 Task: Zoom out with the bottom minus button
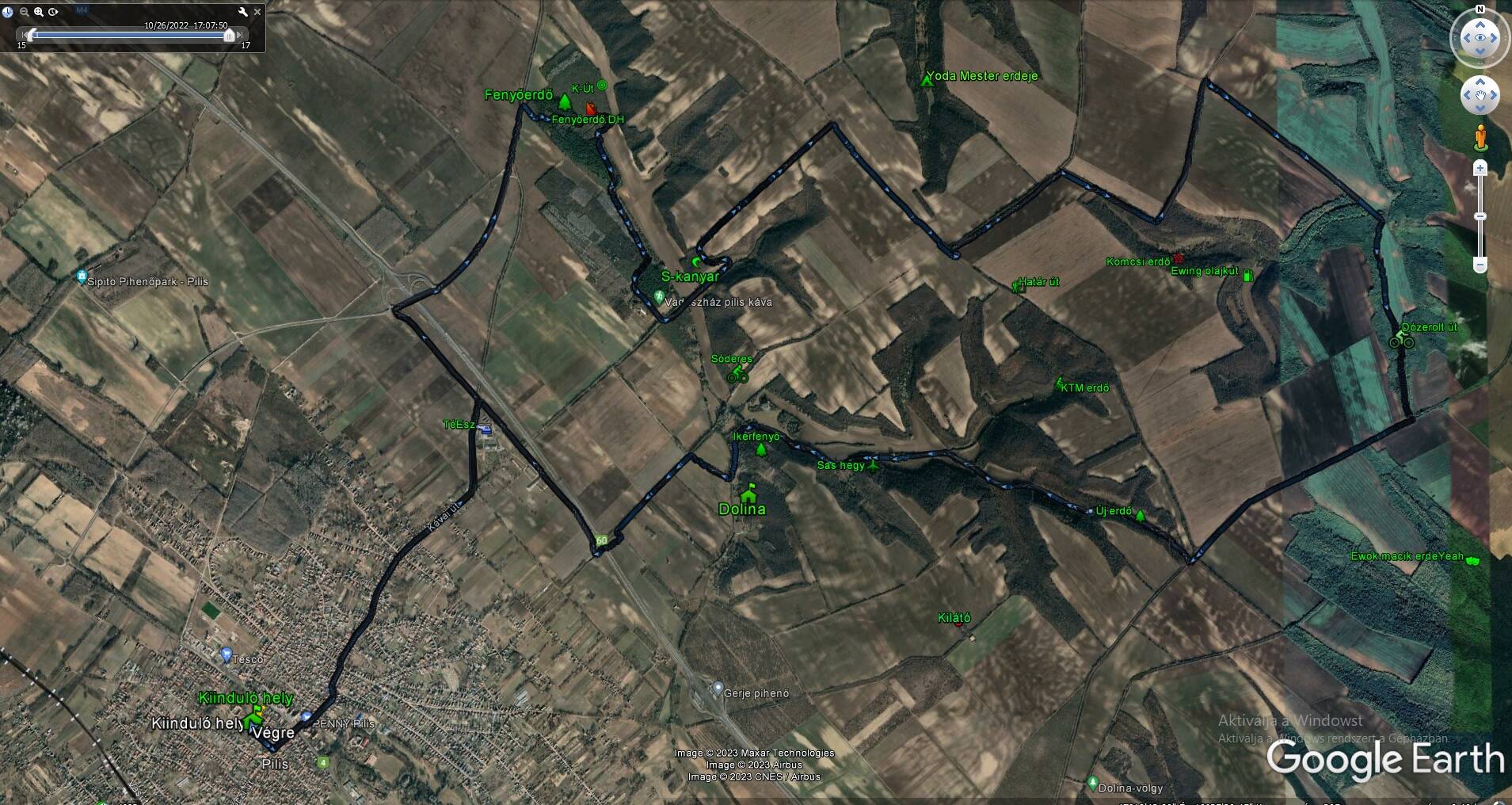(x=1480, y=265)
